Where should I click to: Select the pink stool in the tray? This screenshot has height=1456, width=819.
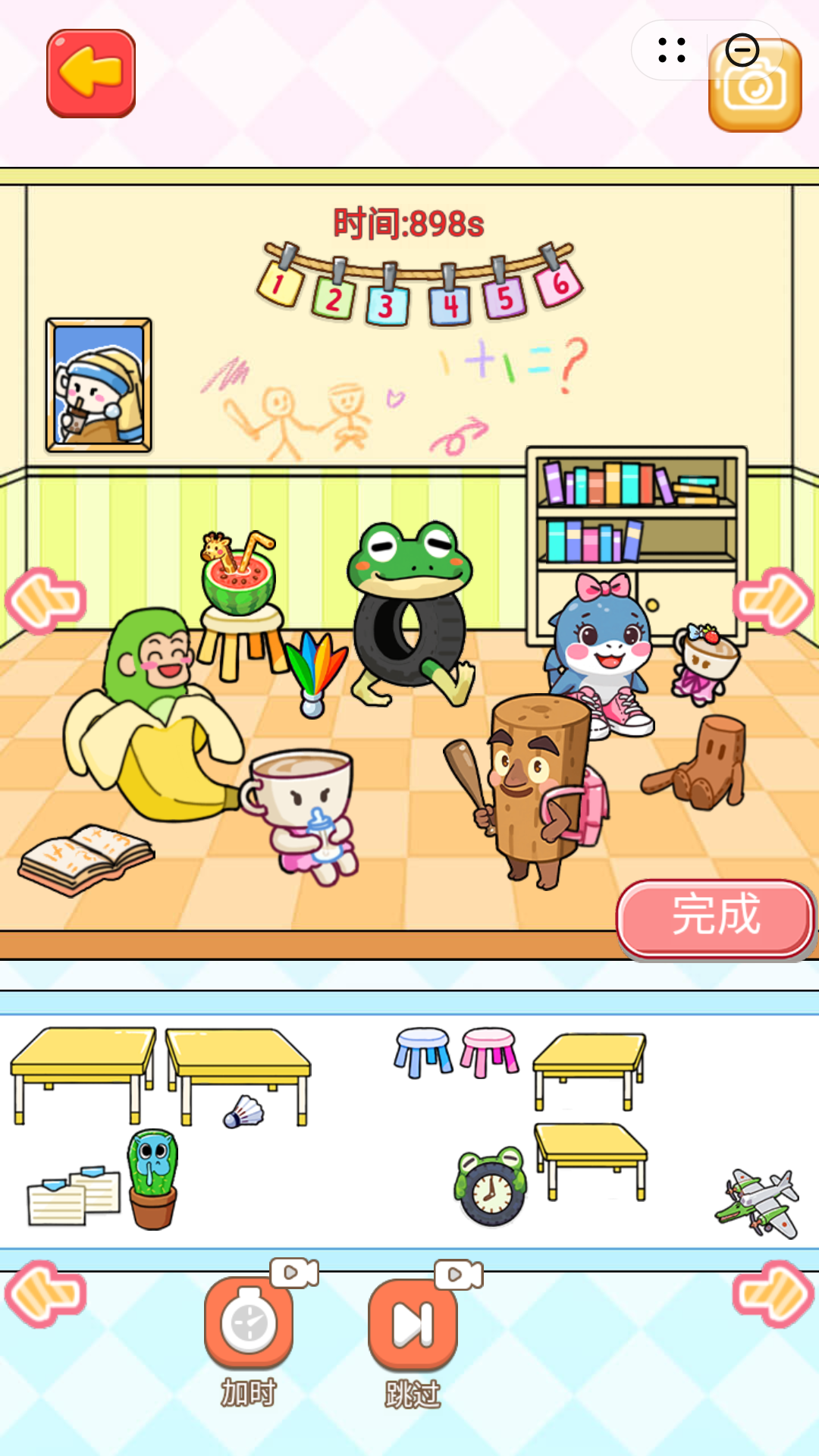pyautogui.click(x=490, y=1051)
